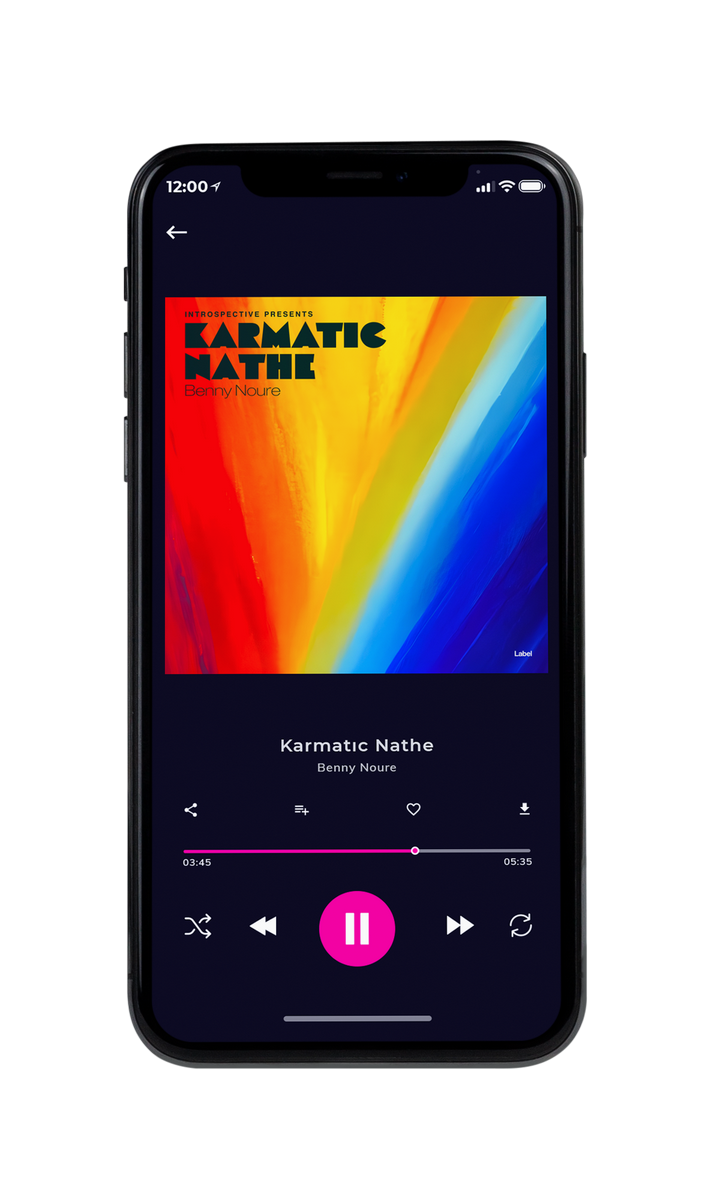
Task: Add this track to a playlist
Action: pos(301,810)
